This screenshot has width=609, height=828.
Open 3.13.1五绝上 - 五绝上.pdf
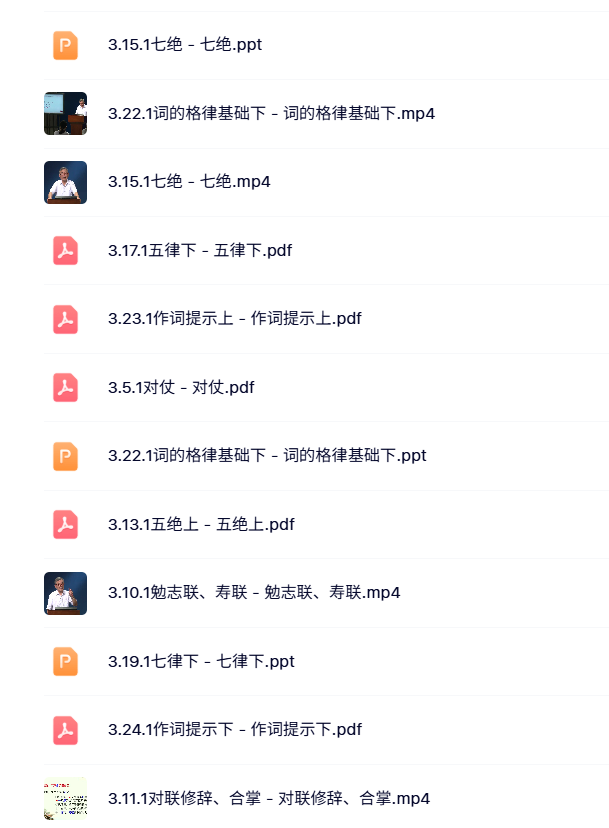point(201,525)
